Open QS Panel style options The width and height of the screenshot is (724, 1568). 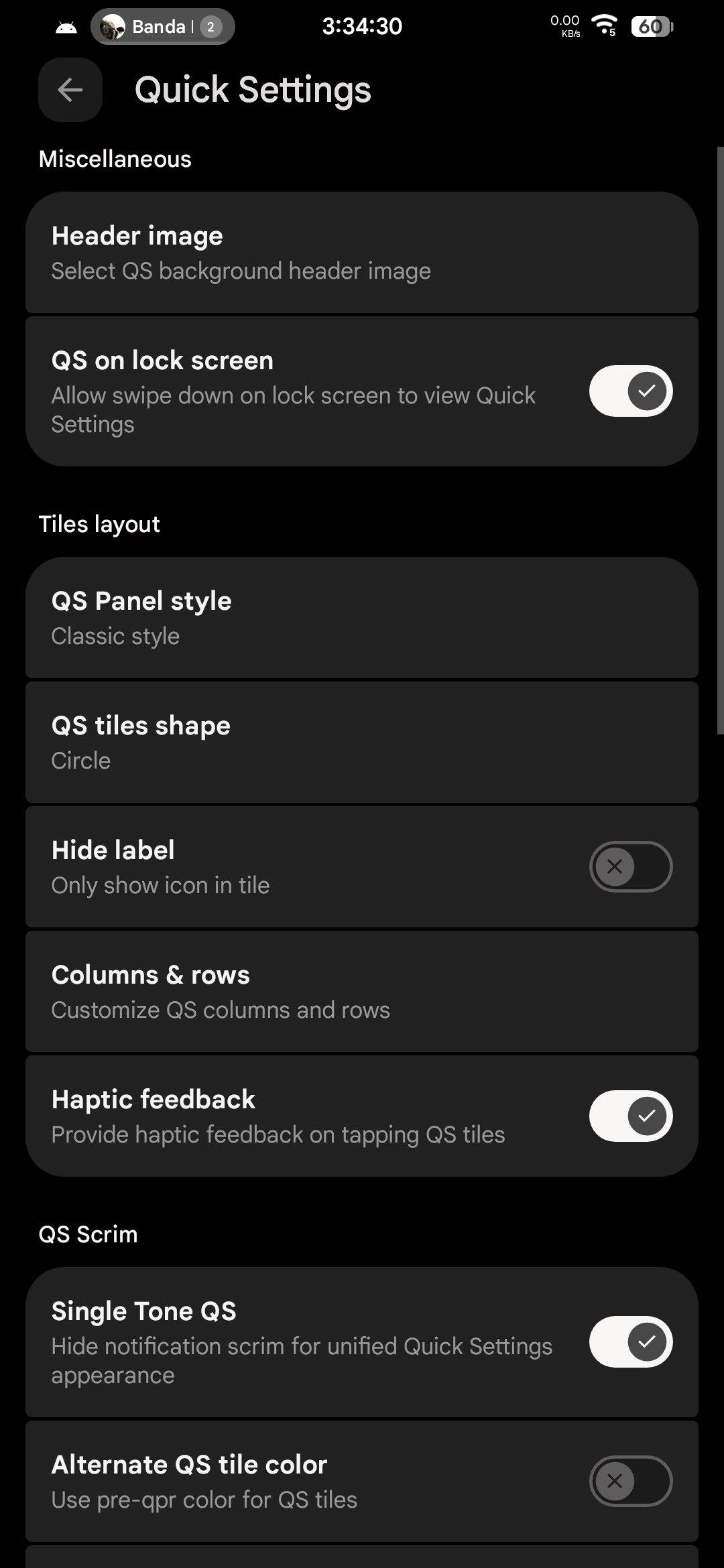[x=362, y=617]
